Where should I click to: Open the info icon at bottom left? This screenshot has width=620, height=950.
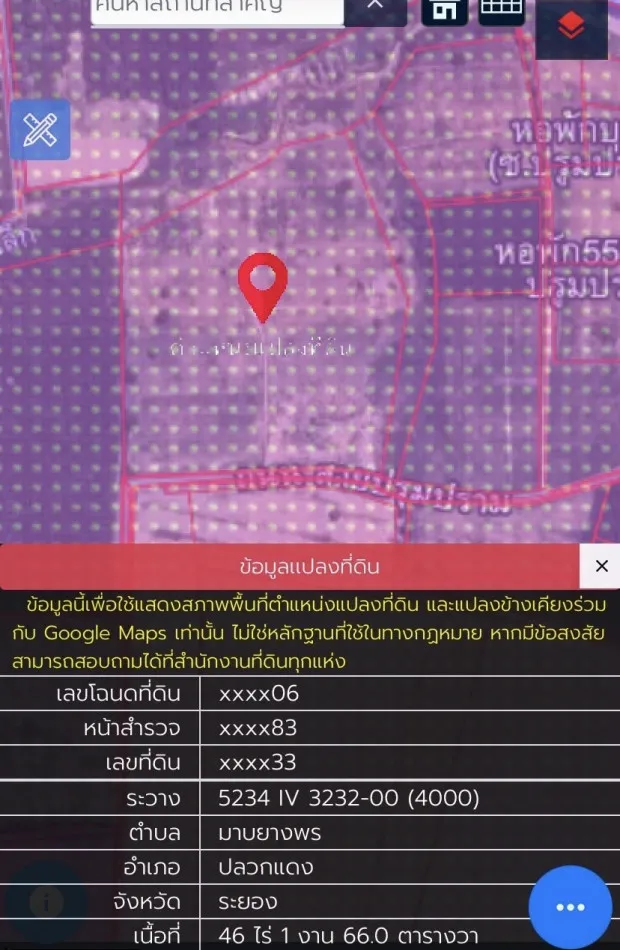coord(45,902)
